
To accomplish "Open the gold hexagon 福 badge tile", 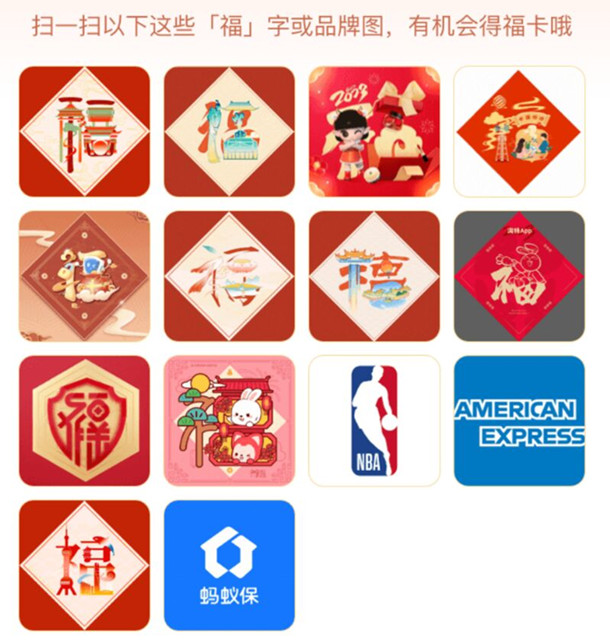I will point(84,421).
